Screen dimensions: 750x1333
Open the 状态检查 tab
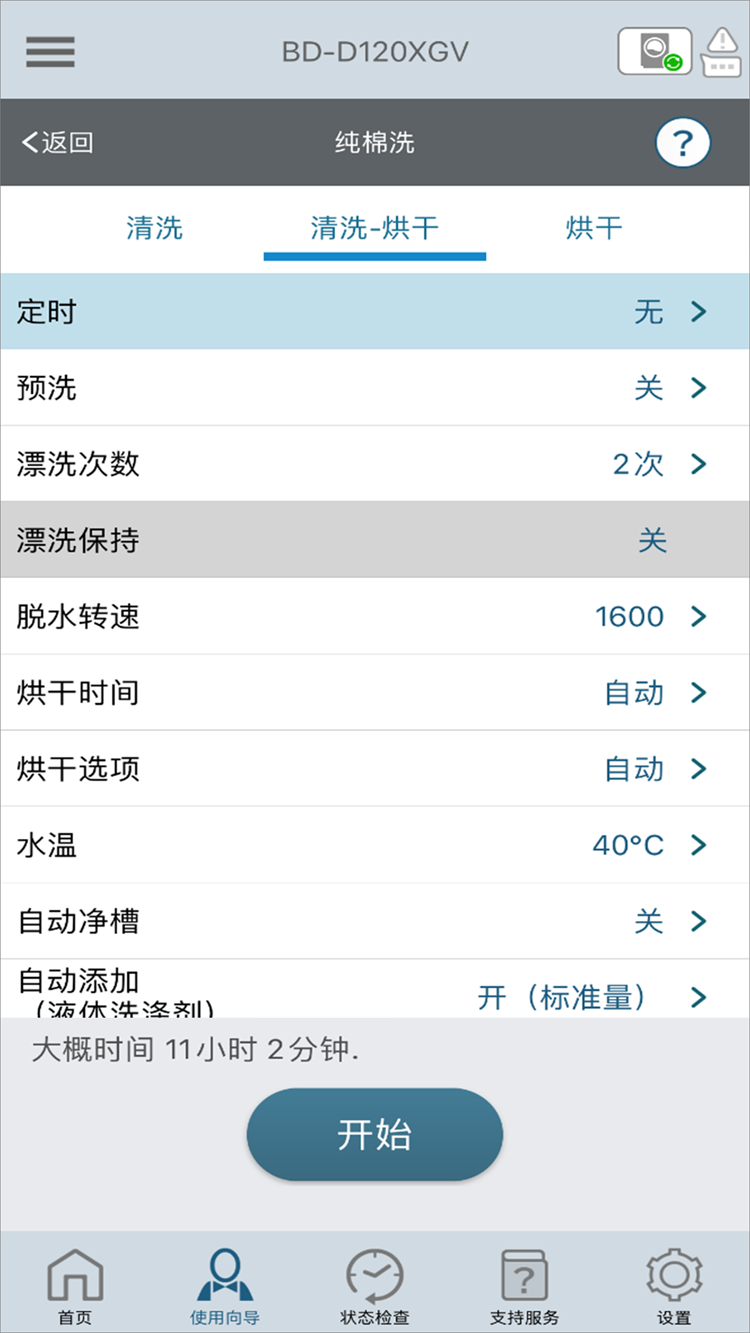point(375,1287)
